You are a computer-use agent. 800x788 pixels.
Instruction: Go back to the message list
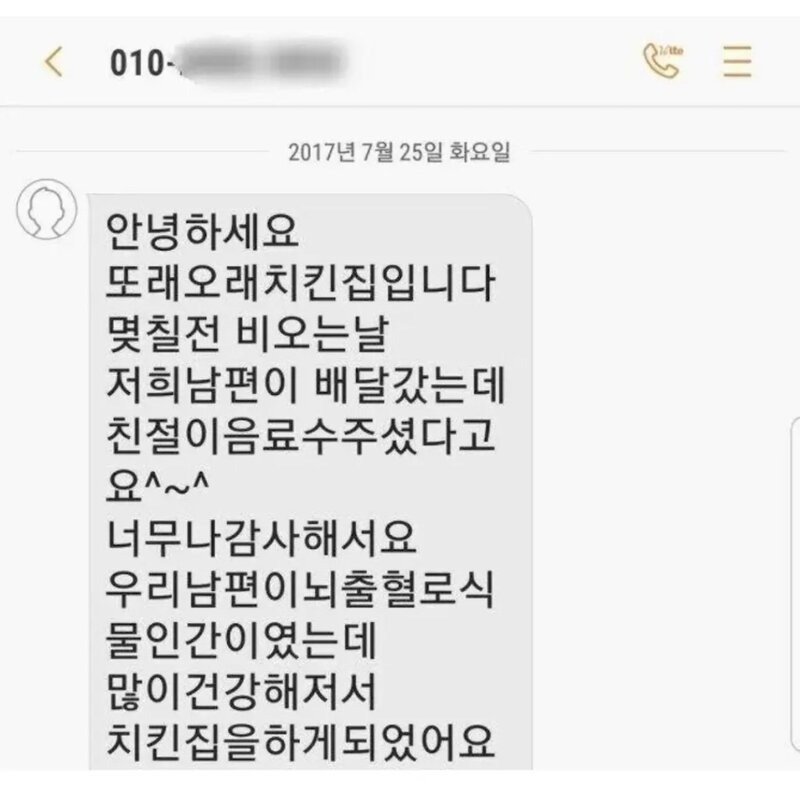pyautogui.click(x=54, y=62)
